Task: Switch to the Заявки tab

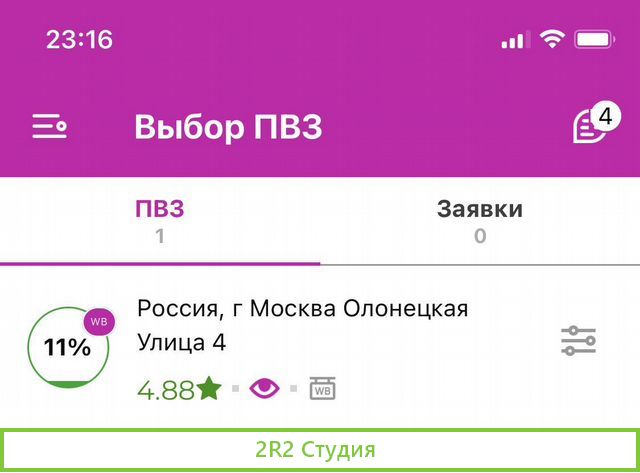Action: [479, 221]
